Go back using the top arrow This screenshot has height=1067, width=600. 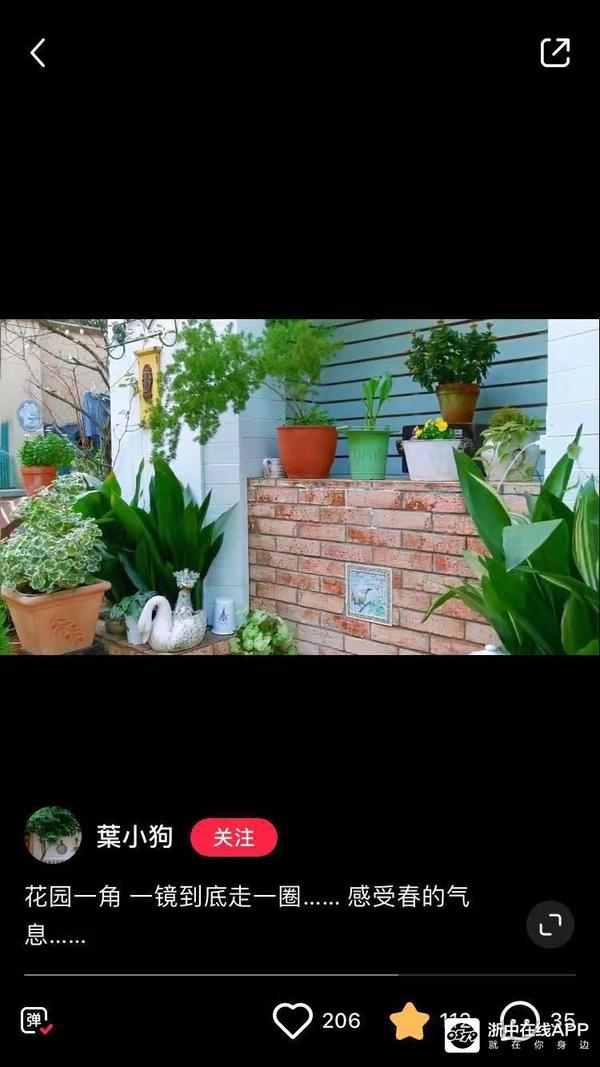[x=38, y=53]
